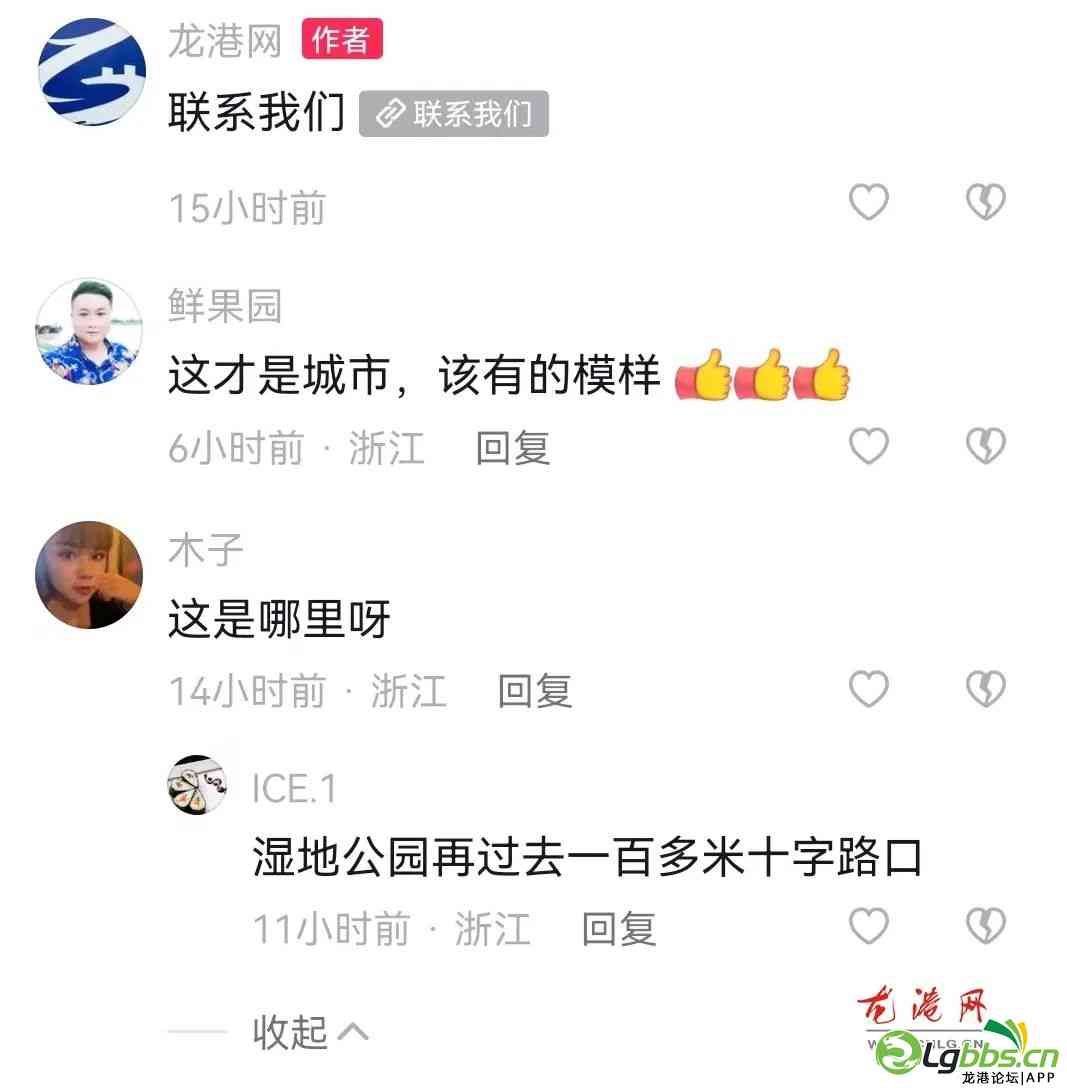Like 木子's comment
1067x1092 pixels.
(x=868, y=689)
